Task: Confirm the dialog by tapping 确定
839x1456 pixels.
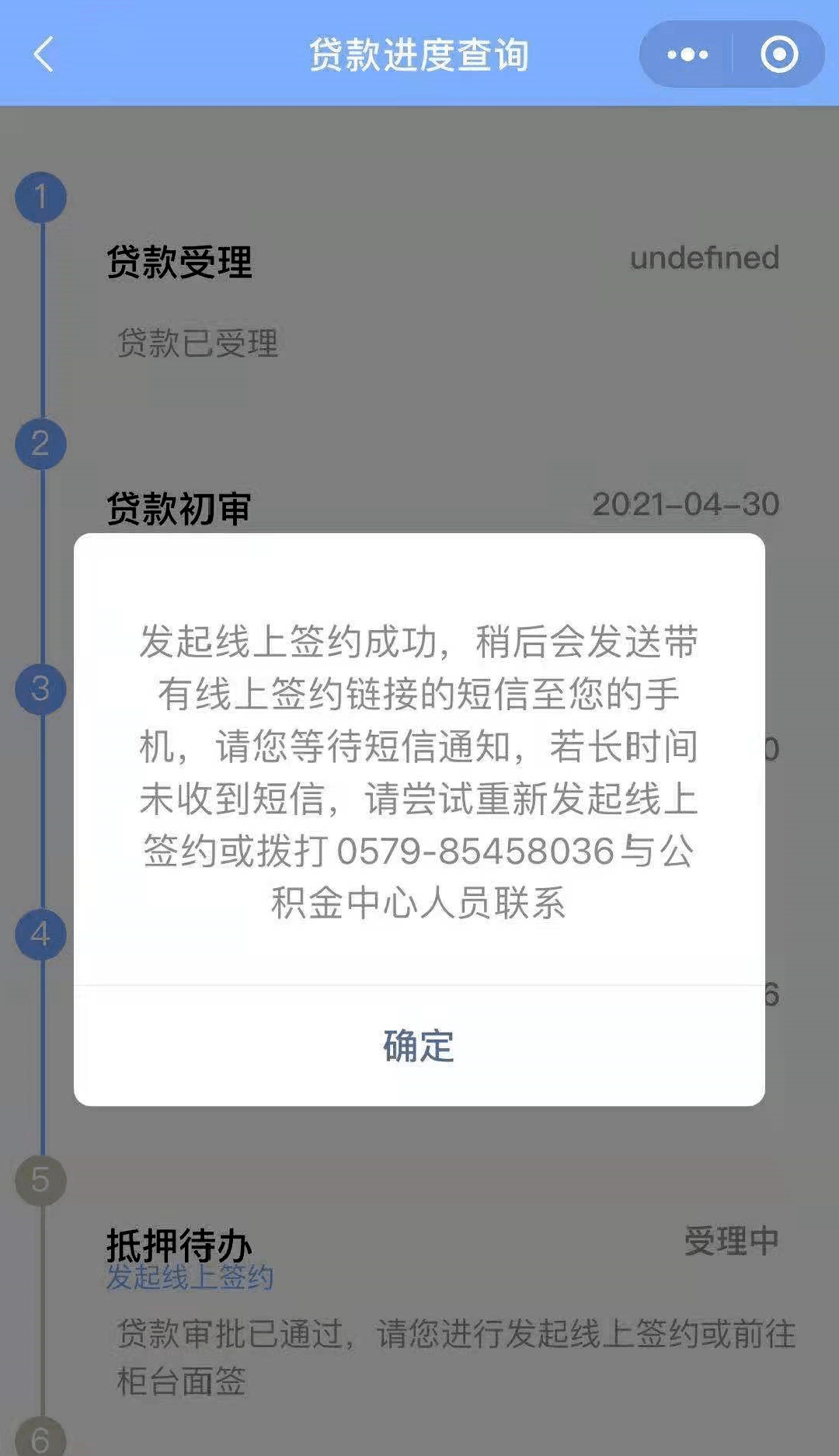Action: 419,1046
